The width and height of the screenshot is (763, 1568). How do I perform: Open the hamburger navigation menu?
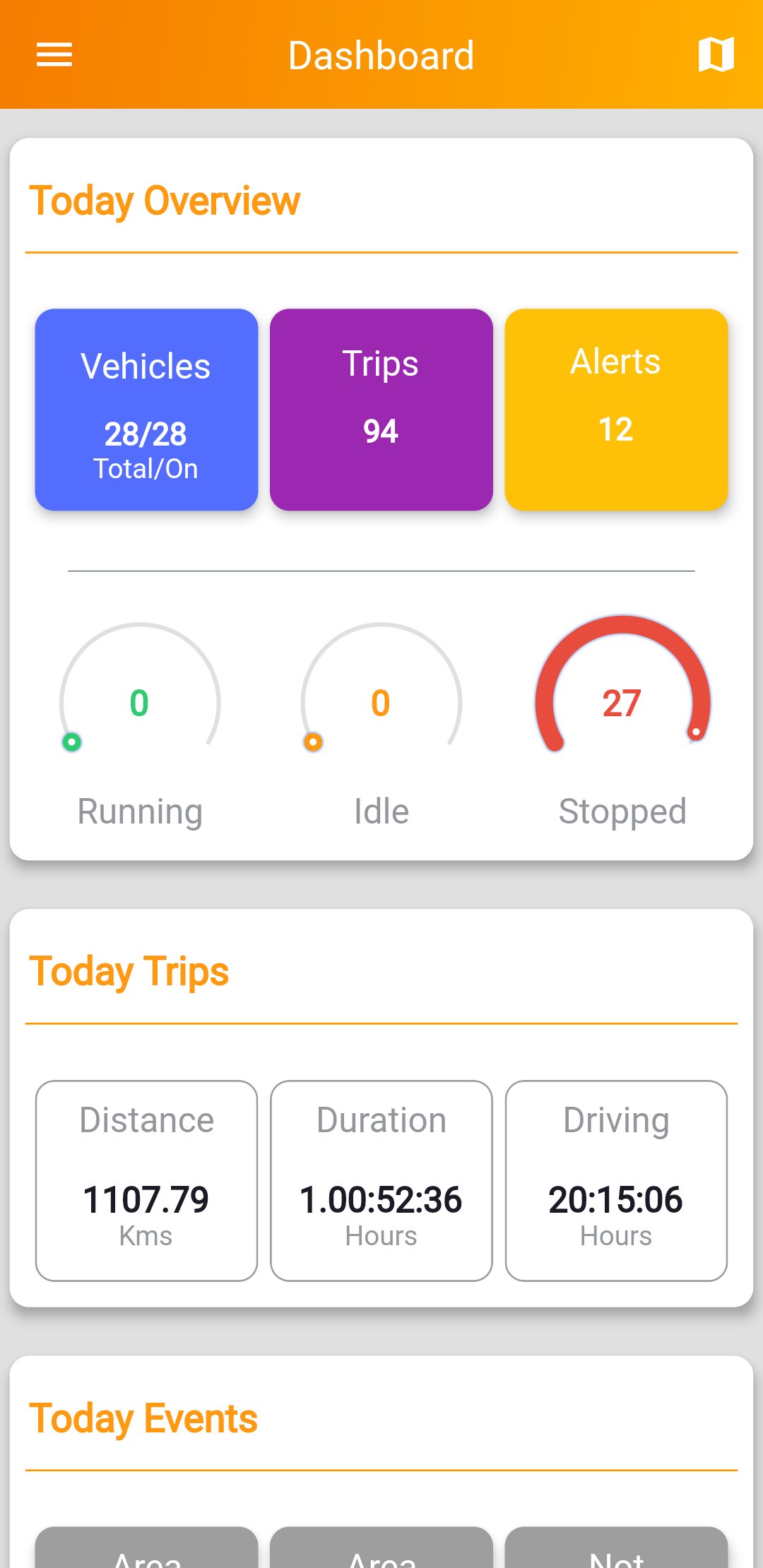[x=54, y=54]
